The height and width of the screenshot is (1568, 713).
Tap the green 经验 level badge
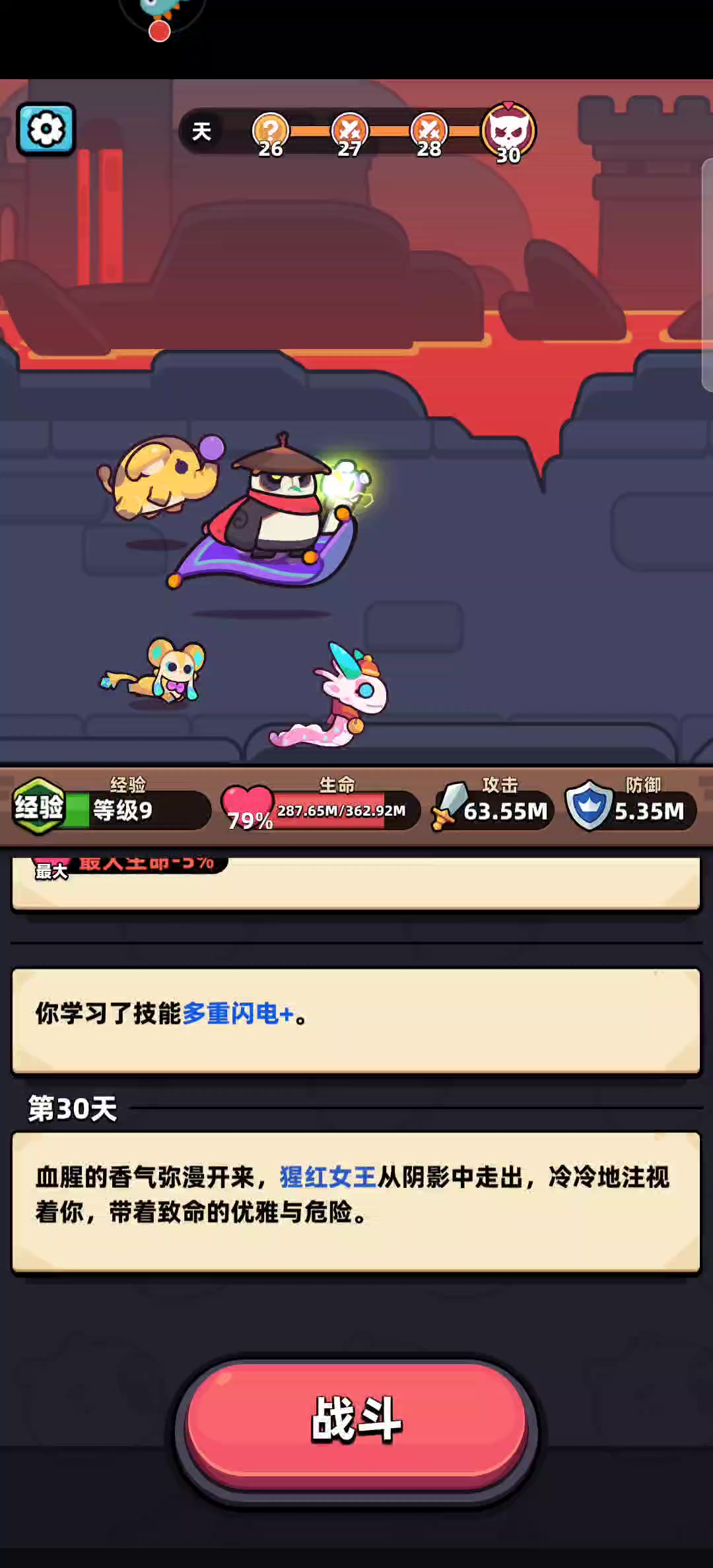click(39, 806)
